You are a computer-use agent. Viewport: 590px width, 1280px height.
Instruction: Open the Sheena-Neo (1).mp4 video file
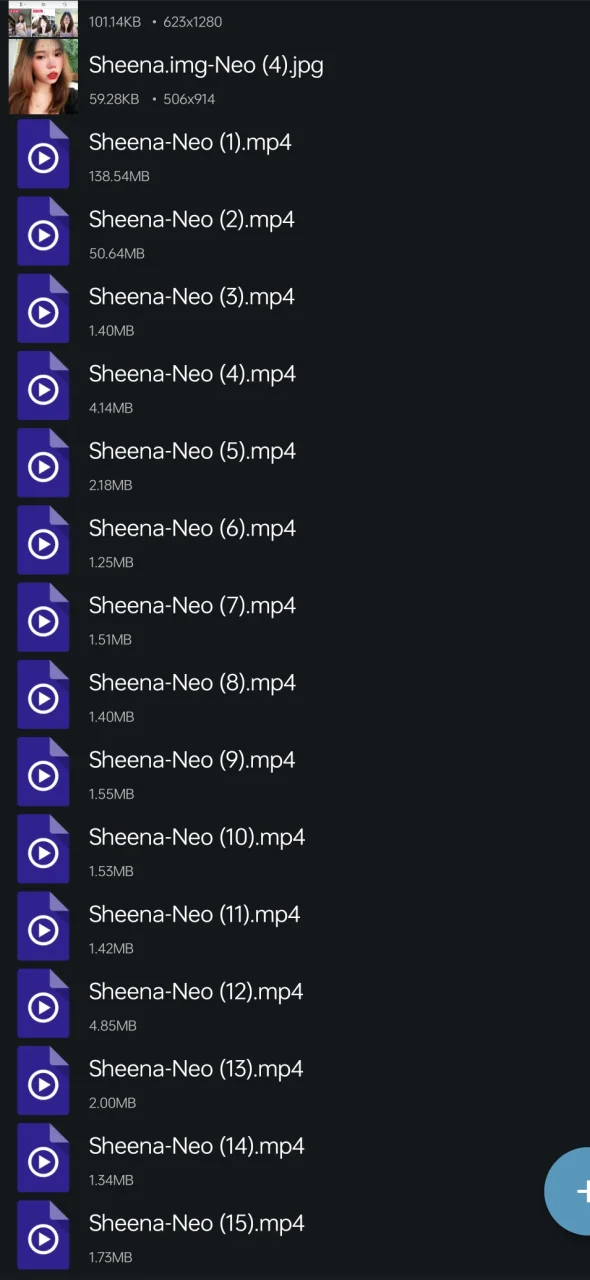coord(295,156)
